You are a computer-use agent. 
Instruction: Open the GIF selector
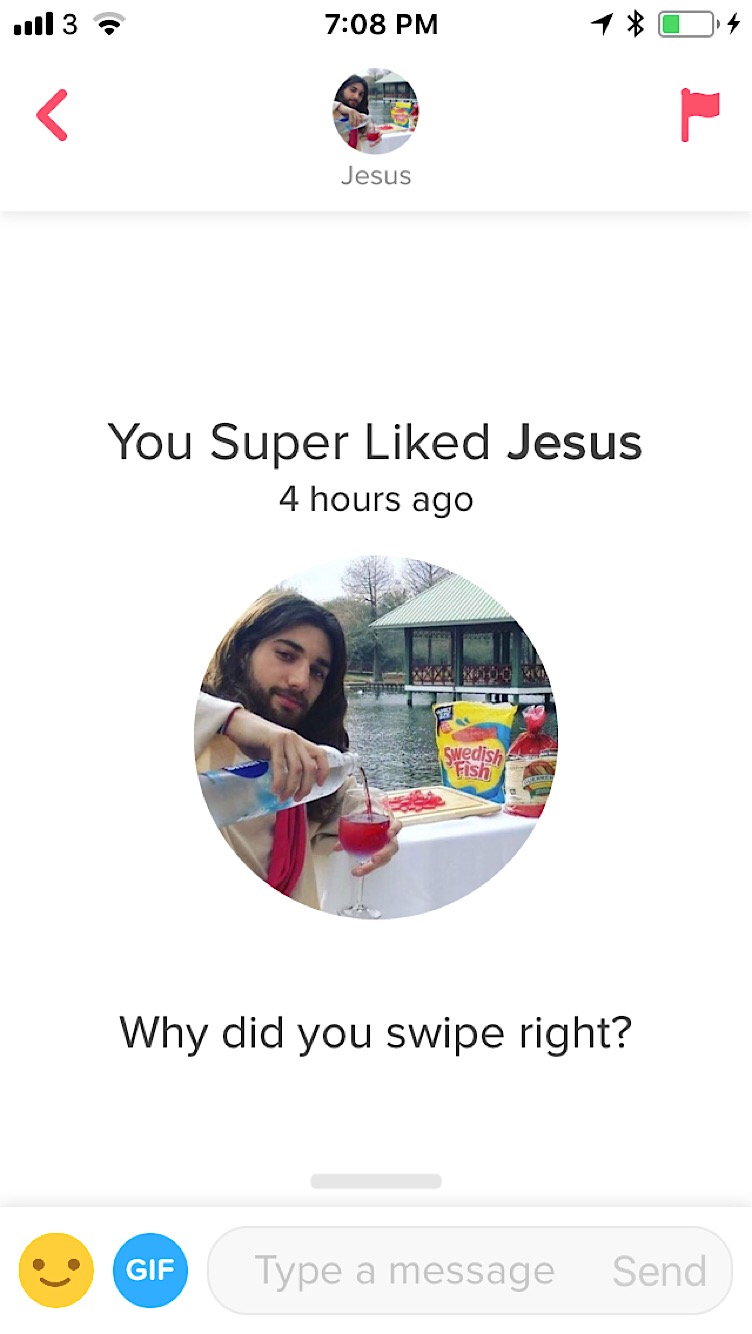(150, 1270)
